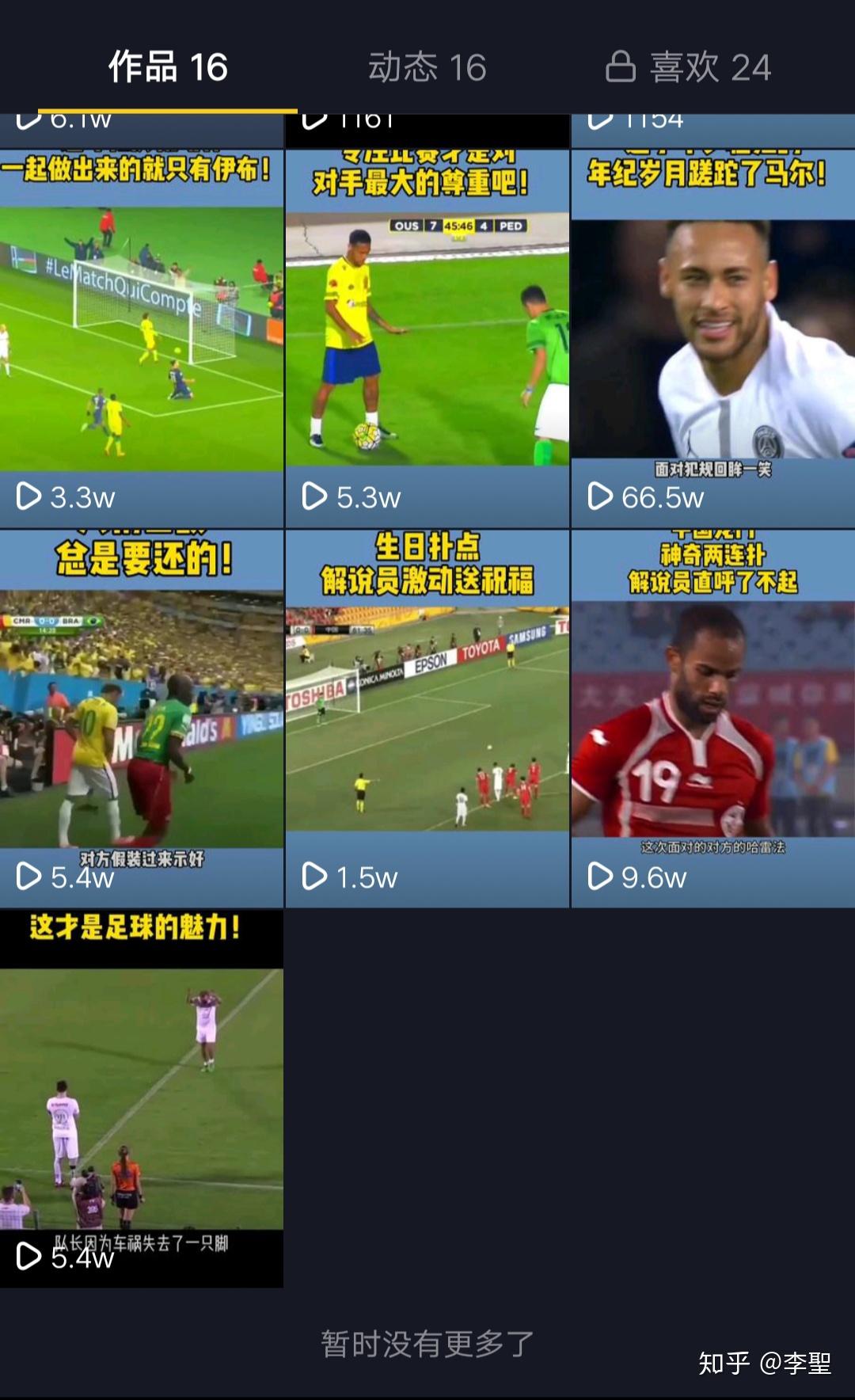Open the video with 5.3w plays
Image resolution: width=855 pixels, height=1400 pixels.
[427, 338]
